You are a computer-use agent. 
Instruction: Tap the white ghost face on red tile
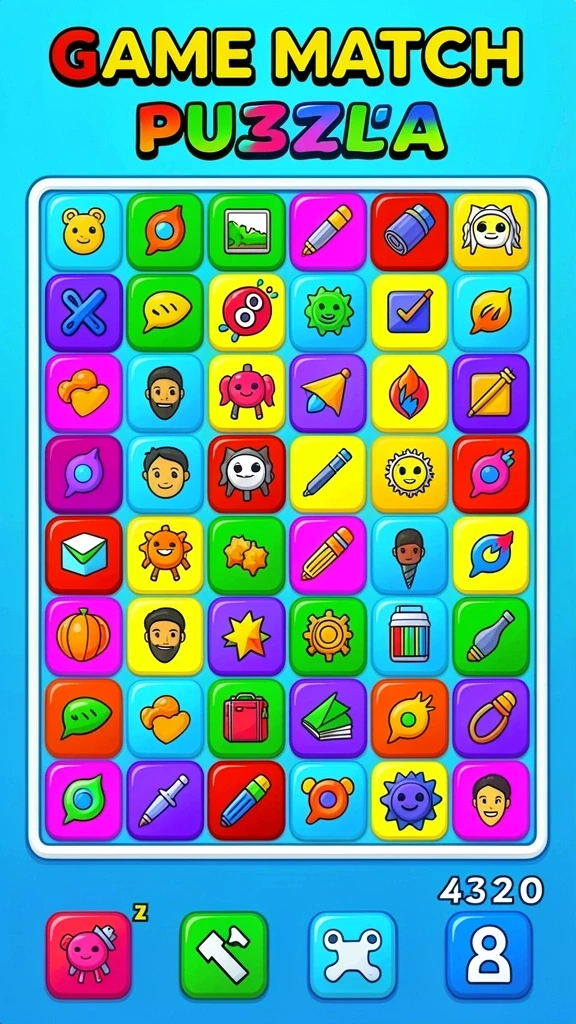tap(247, 474)
